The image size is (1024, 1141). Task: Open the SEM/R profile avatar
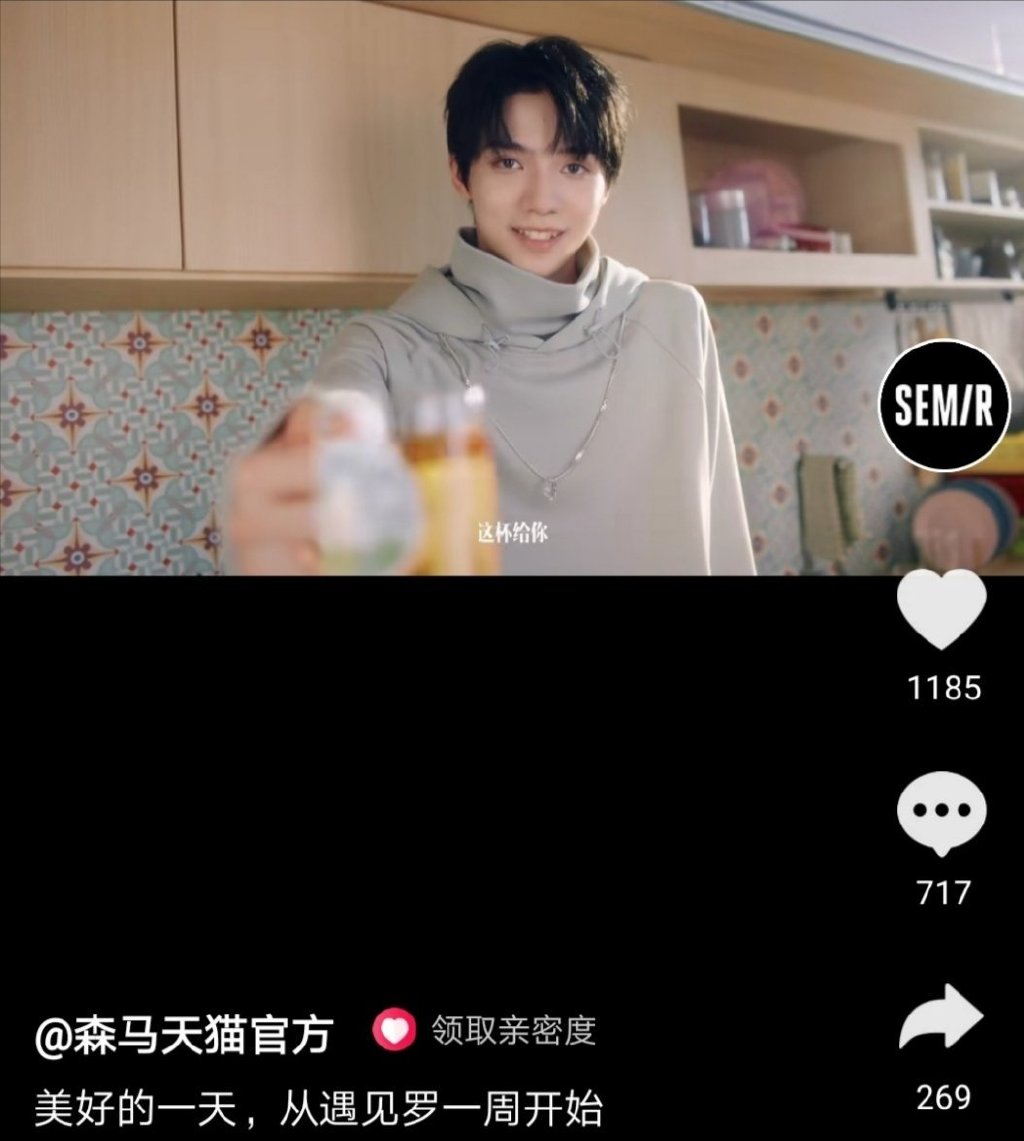(x=944, y=405)
